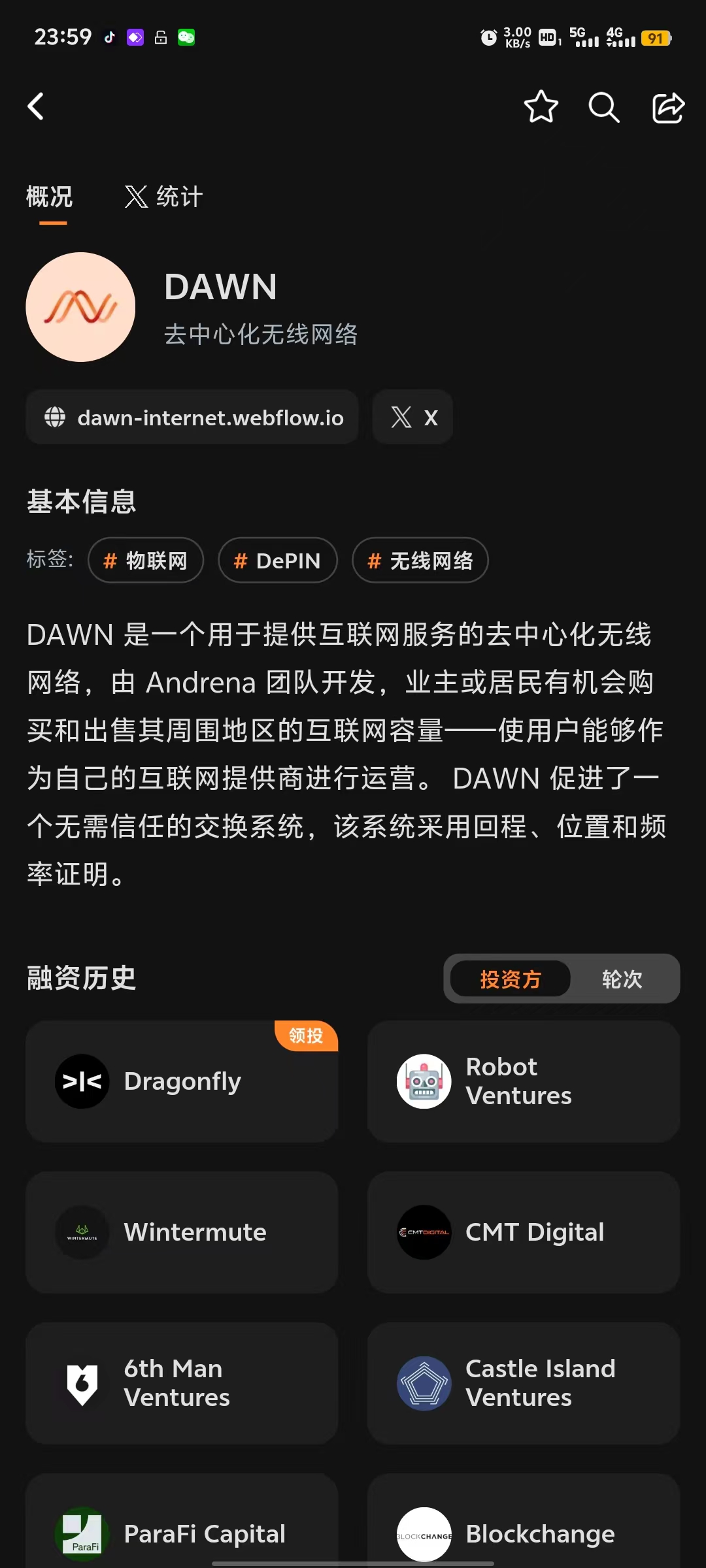Tap the DePIN tag chip
Viewport: 706px width, 1568px height.
pos(278,561)
